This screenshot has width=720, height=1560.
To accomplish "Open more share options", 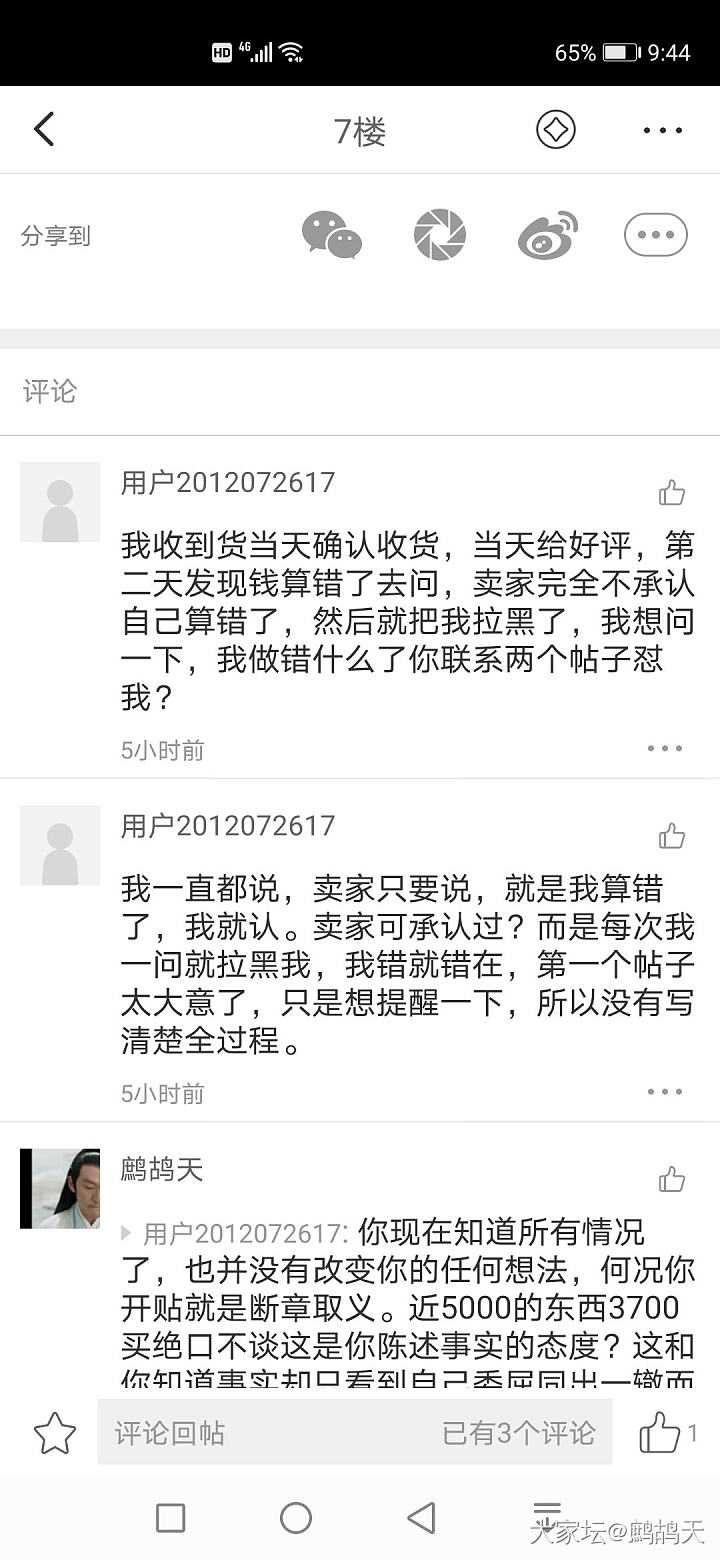I will tap(656, 236).
